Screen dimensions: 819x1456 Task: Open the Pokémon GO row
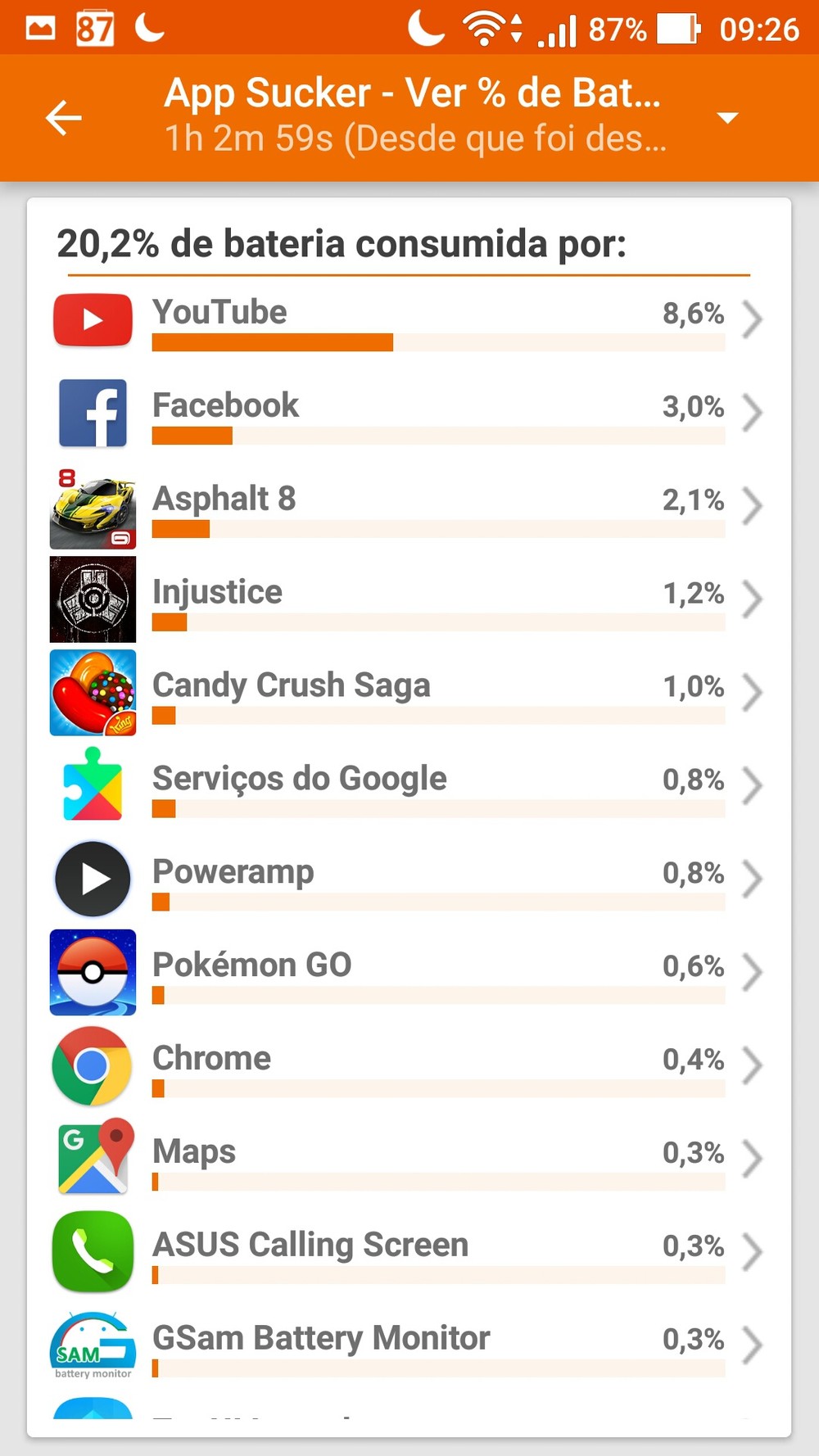[x=409, y=973]
